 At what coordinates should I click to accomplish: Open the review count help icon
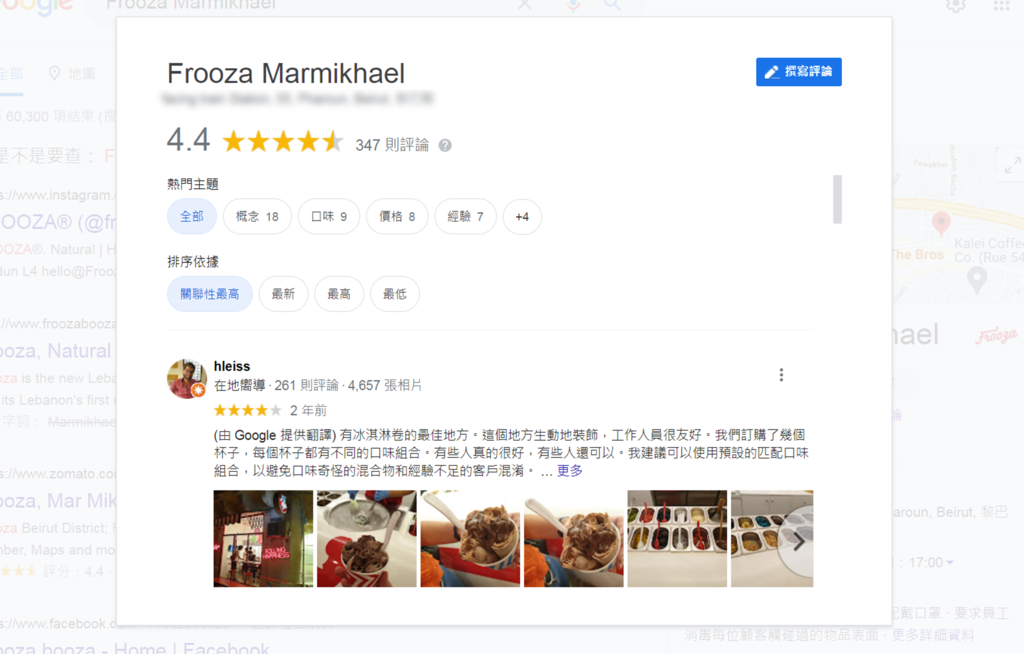[x=445, y=145]
